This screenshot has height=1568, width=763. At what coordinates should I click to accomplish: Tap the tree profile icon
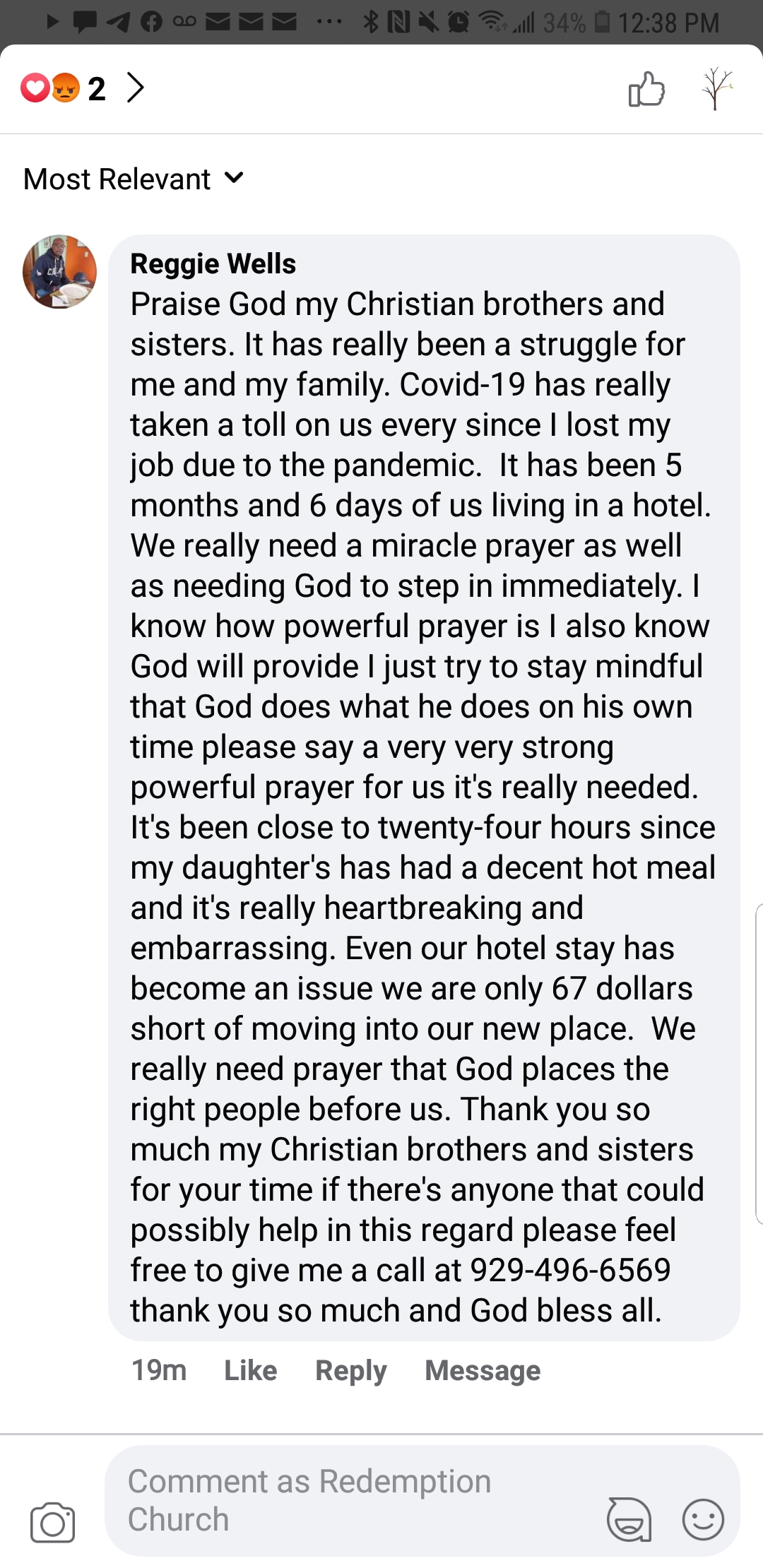(x=716, y=89)
